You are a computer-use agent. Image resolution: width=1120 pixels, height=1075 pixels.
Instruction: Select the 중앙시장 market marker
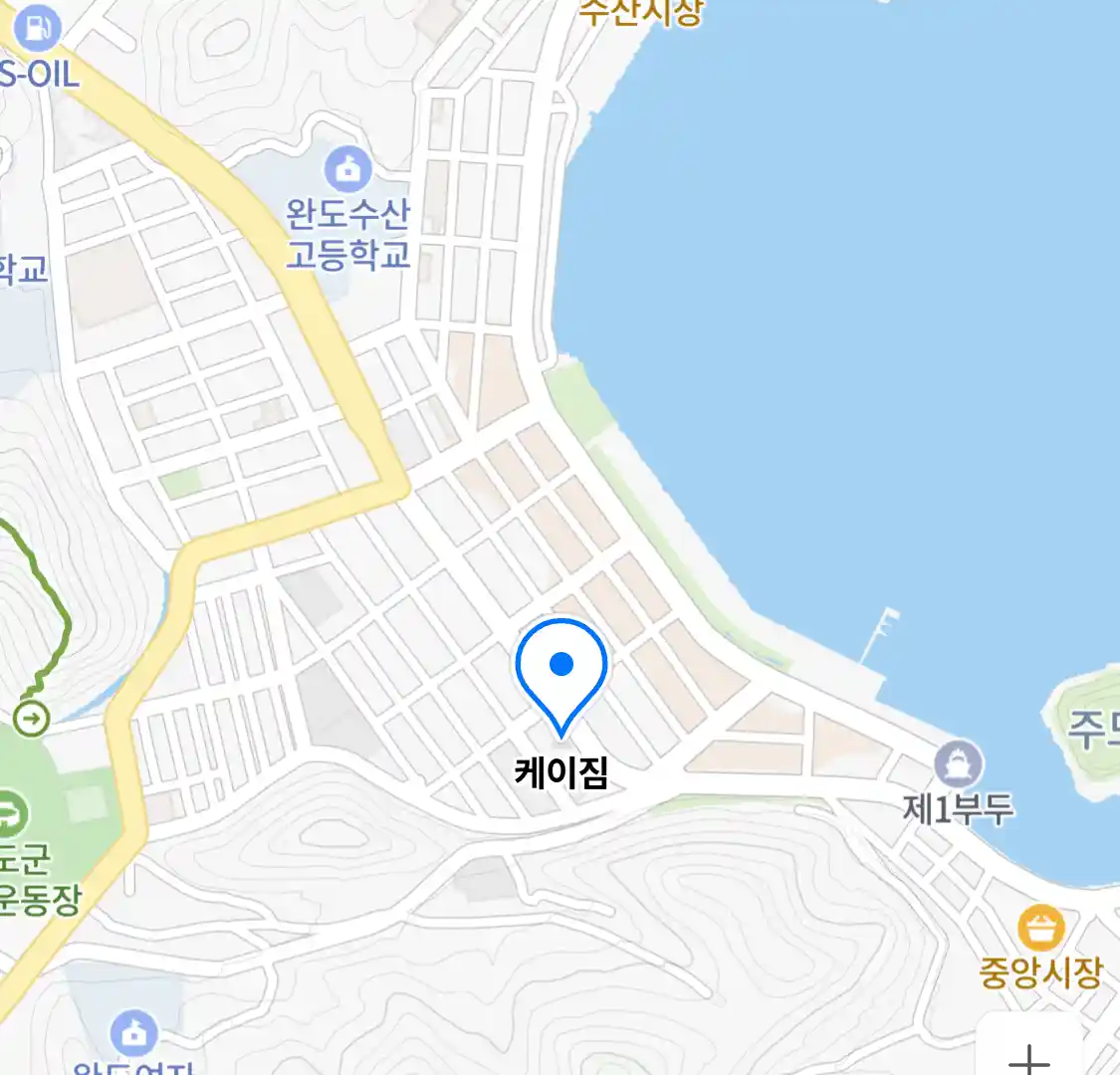1040,929
